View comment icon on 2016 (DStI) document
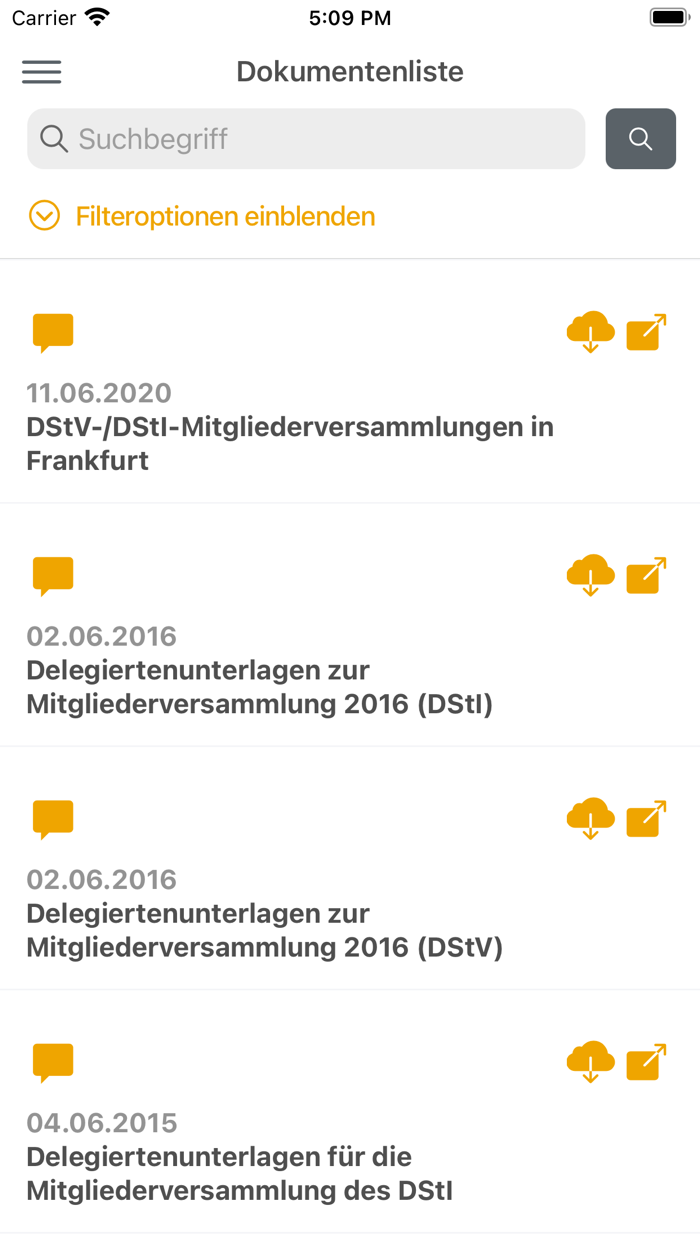The height and width of the screenshot is (1244, 700). point(53,576)
